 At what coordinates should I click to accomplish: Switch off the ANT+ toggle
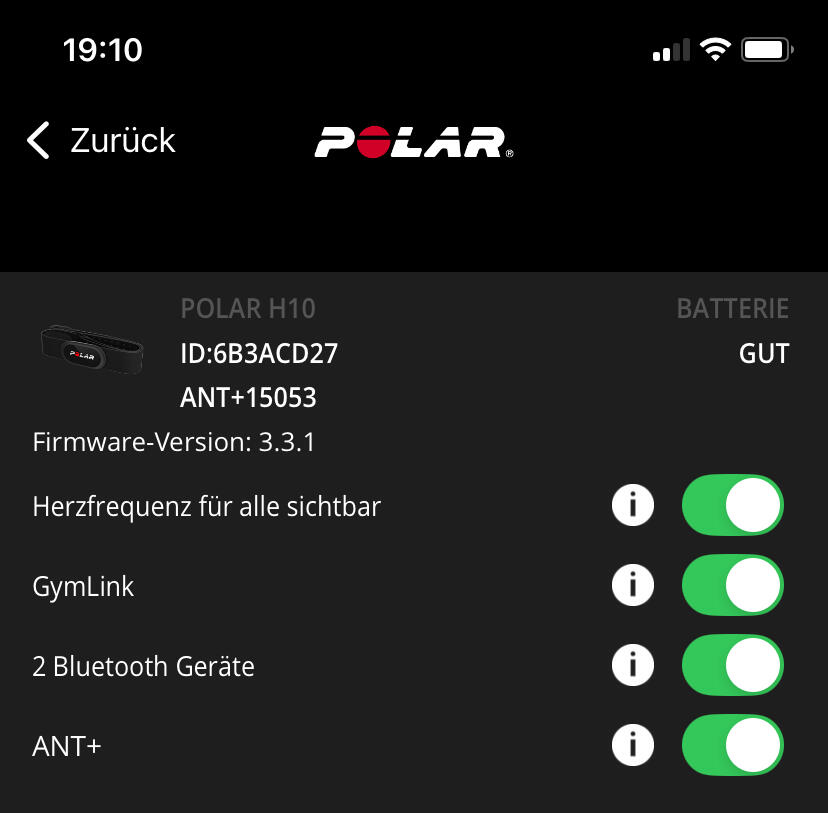point(732,745)
